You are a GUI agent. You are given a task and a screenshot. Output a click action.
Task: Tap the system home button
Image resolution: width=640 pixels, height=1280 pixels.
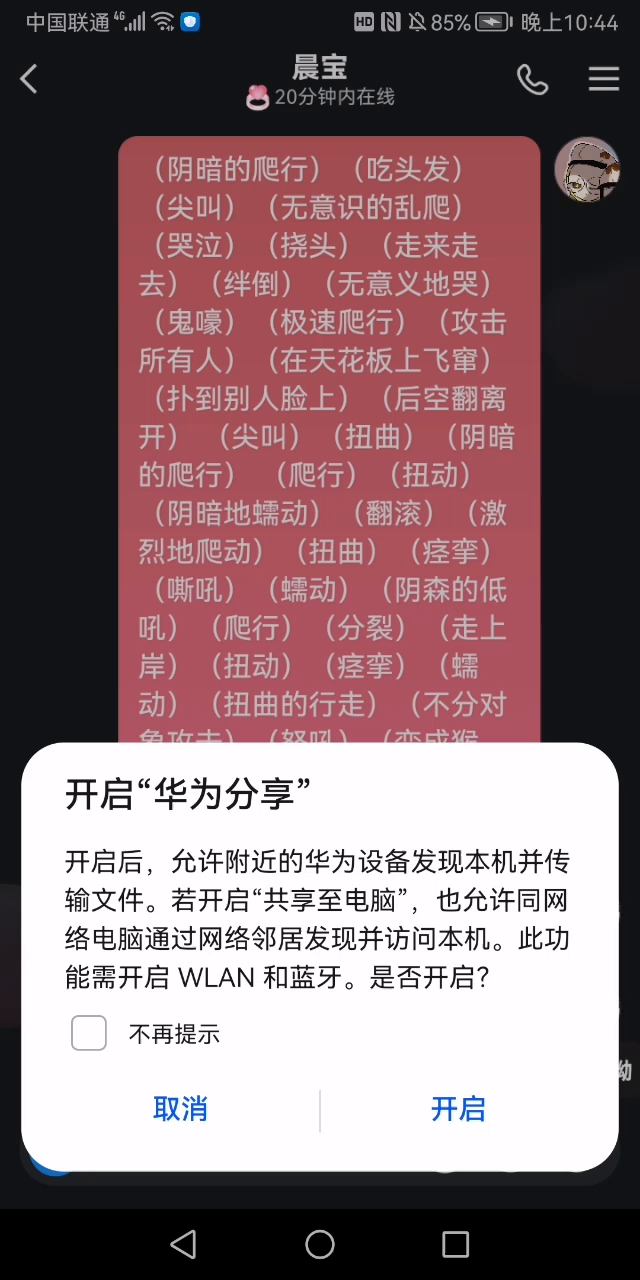[x=320, y=1244]
